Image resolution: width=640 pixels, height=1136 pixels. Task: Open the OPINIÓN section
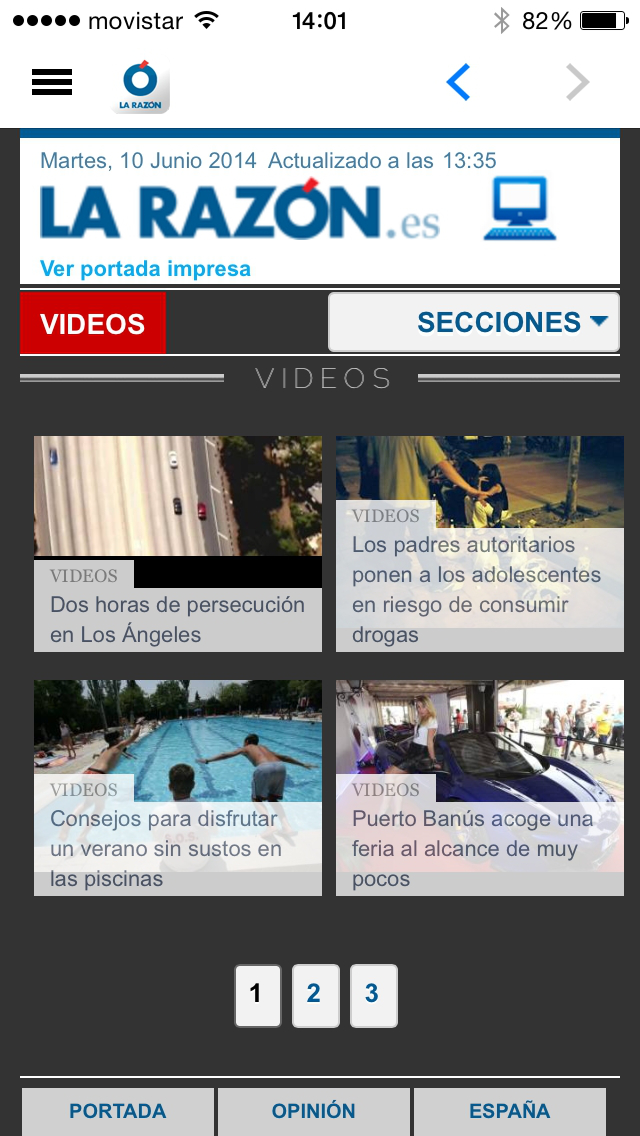click(314, 1111)
